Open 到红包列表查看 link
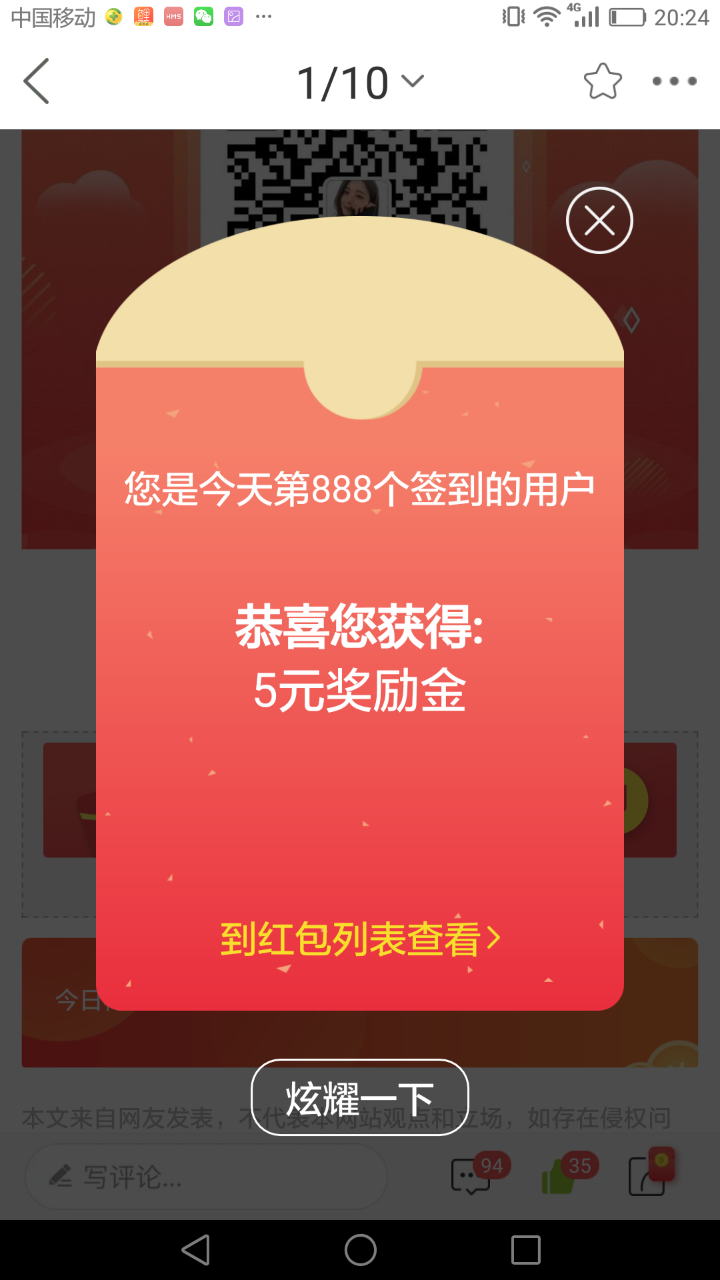720x1280 pixels. click(x=360, y=939)
